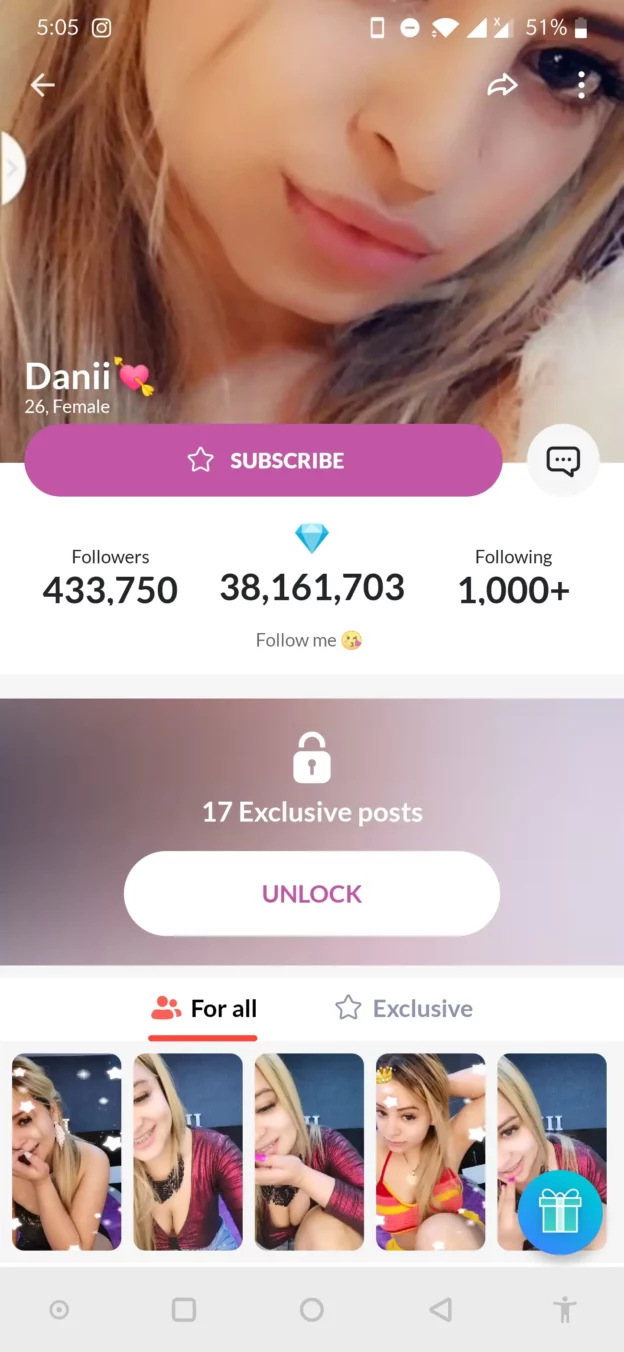
Task: Expand the side drawer handle on left edge
Action: coord(12,168)
